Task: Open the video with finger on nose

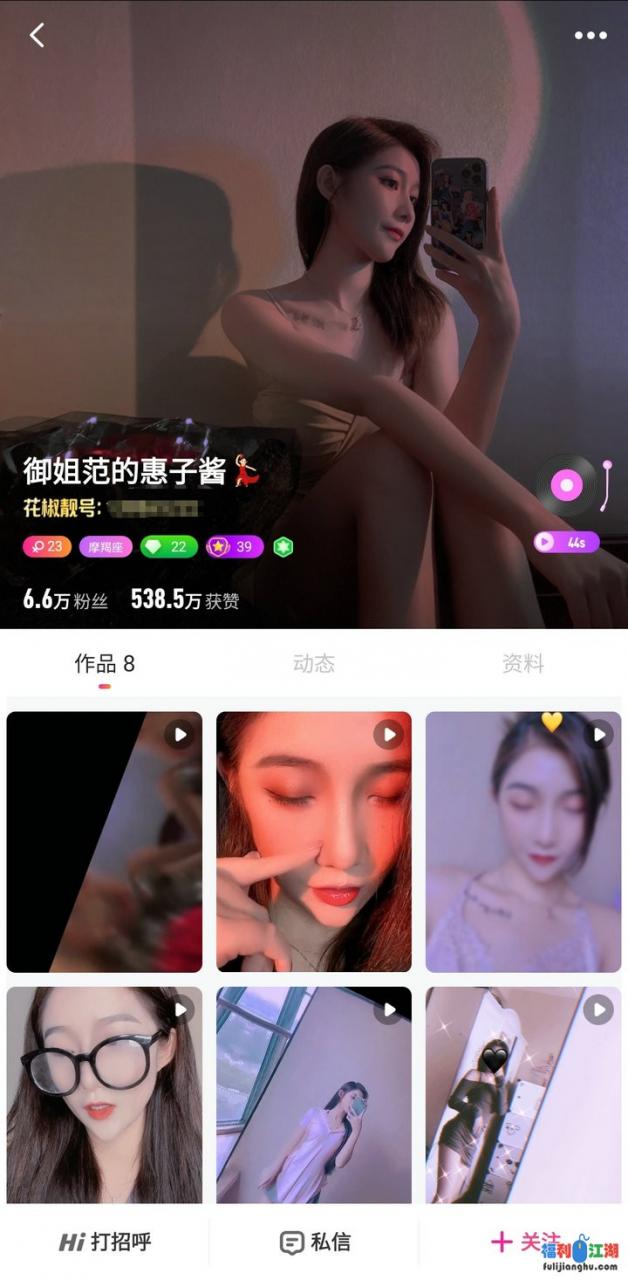Action: pos(314,841)
